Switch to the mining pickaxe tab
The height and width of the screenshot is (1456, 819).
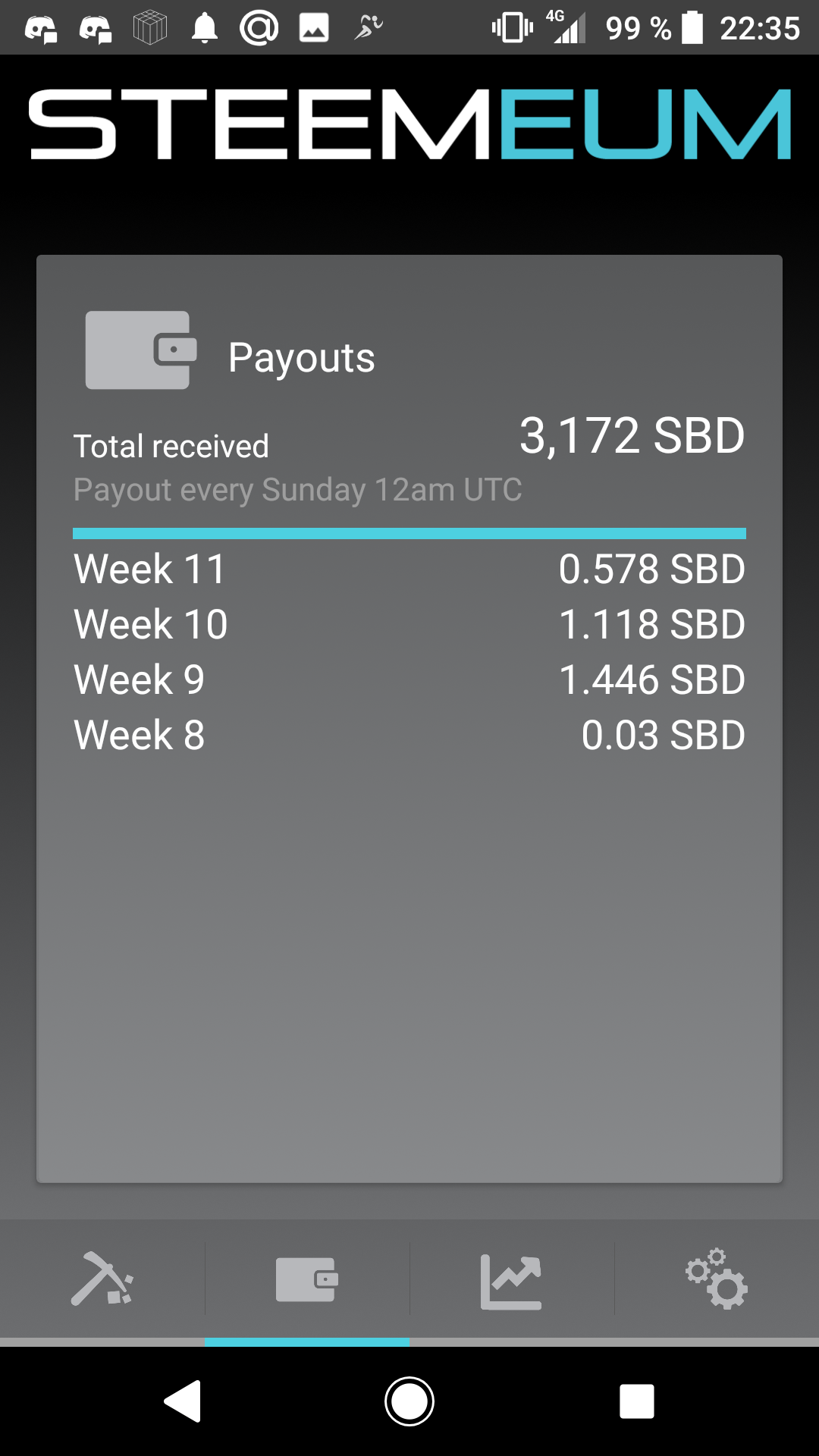point(102,1279)
